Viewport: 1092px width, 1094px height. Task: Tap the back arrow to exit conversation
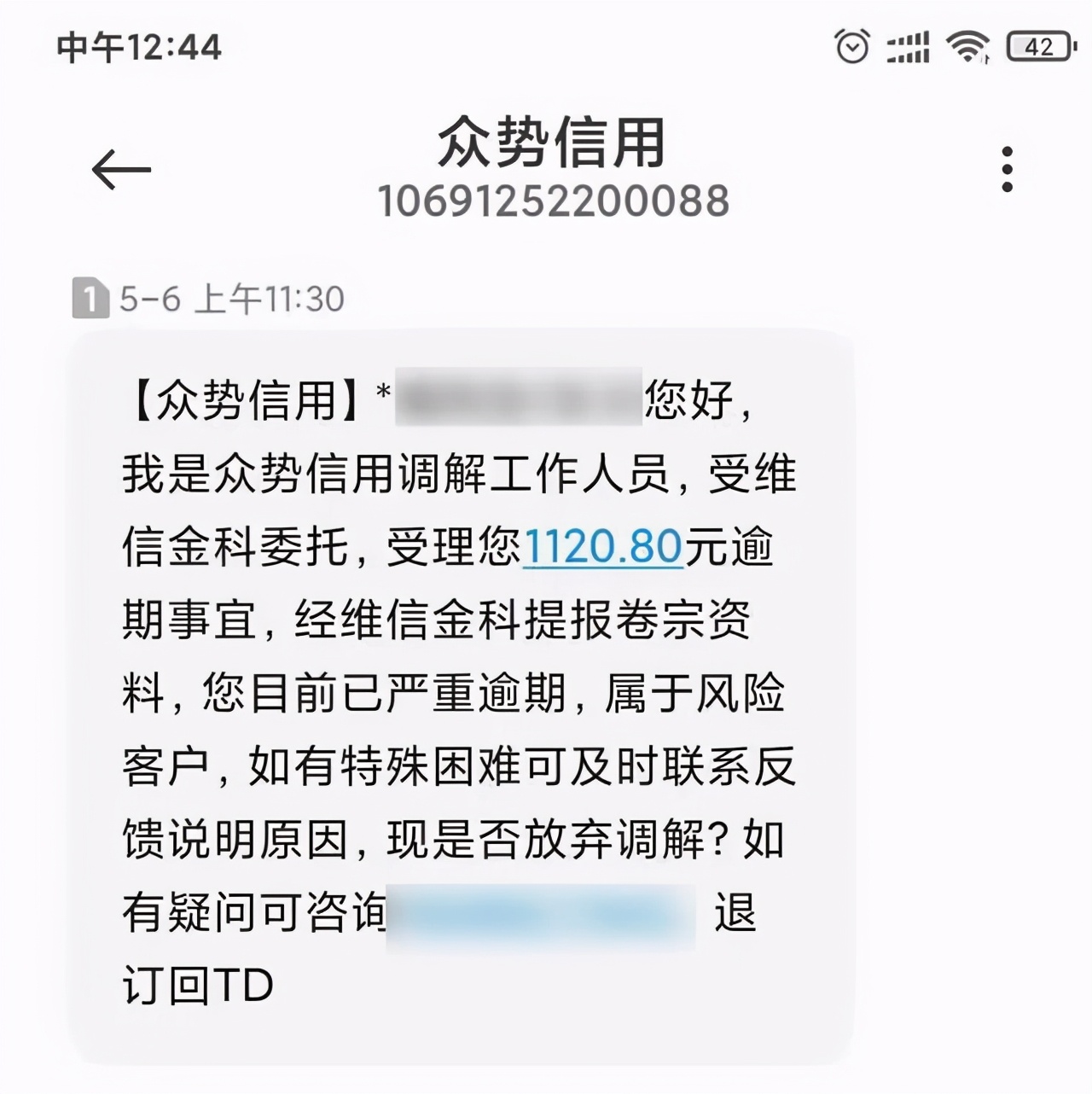click(119, 168)
